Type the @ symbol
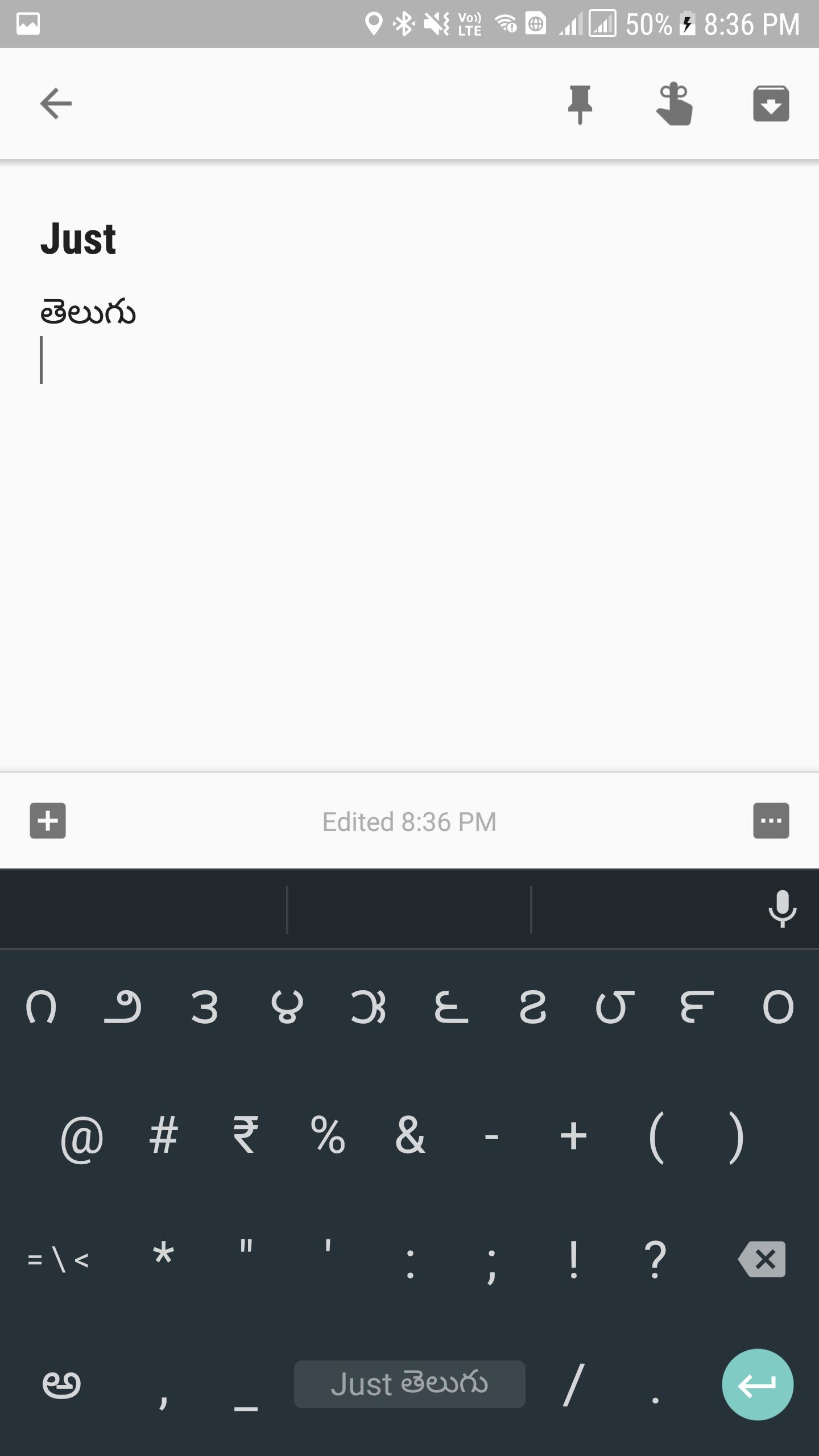This screenshot has width=819, height=1456. (82, 1136)
